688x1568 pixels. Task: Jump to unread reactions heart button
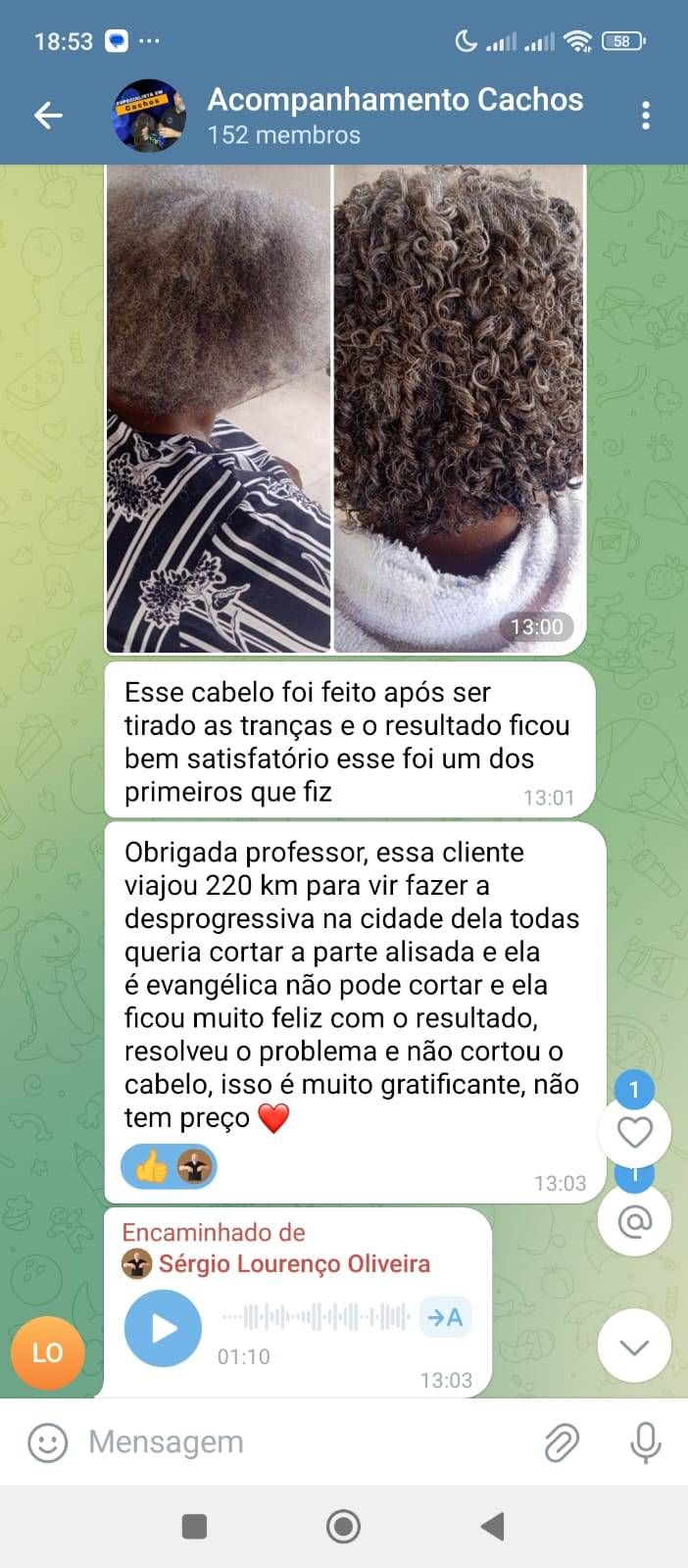point(634,1133)
